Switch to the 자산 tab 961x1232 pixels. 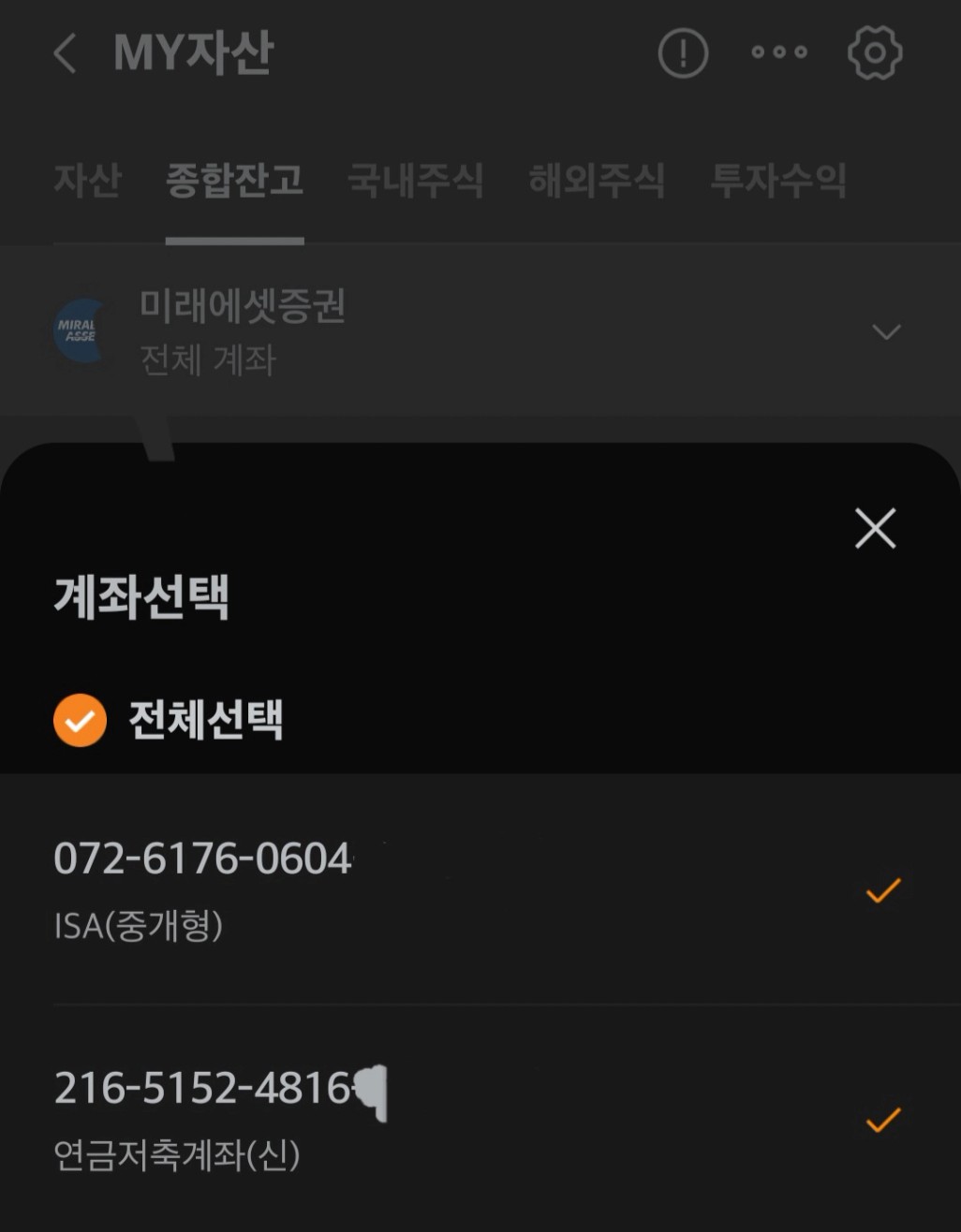(x=87, y=180)
